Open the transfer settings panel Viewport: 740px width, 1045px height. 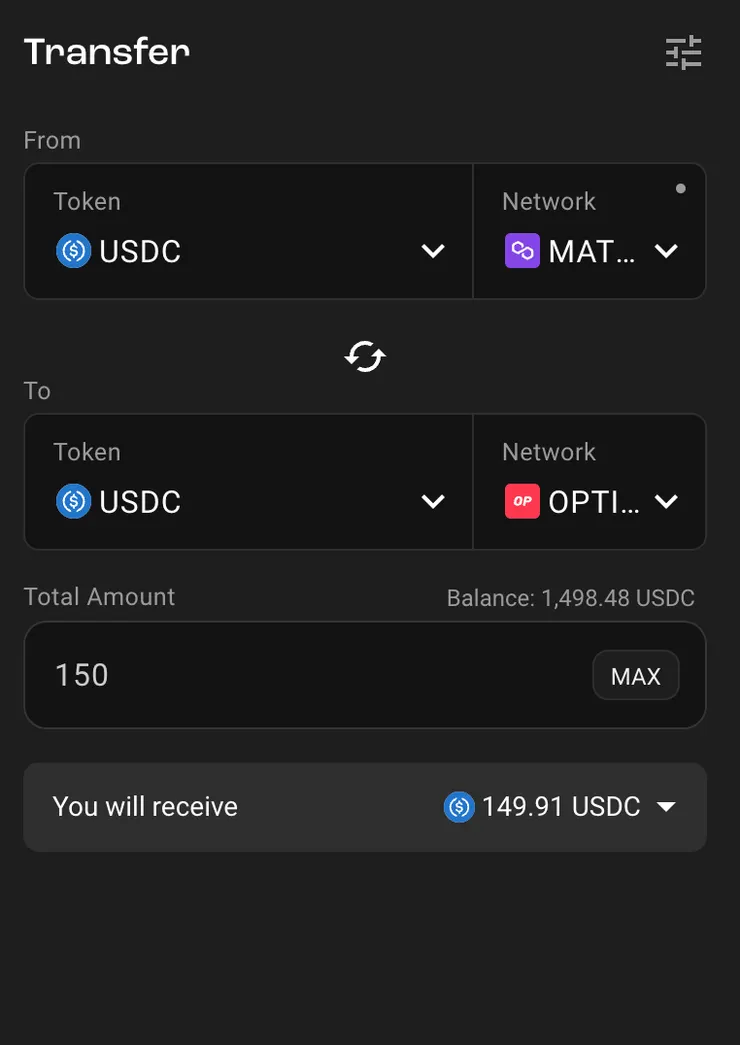(683, 53)
